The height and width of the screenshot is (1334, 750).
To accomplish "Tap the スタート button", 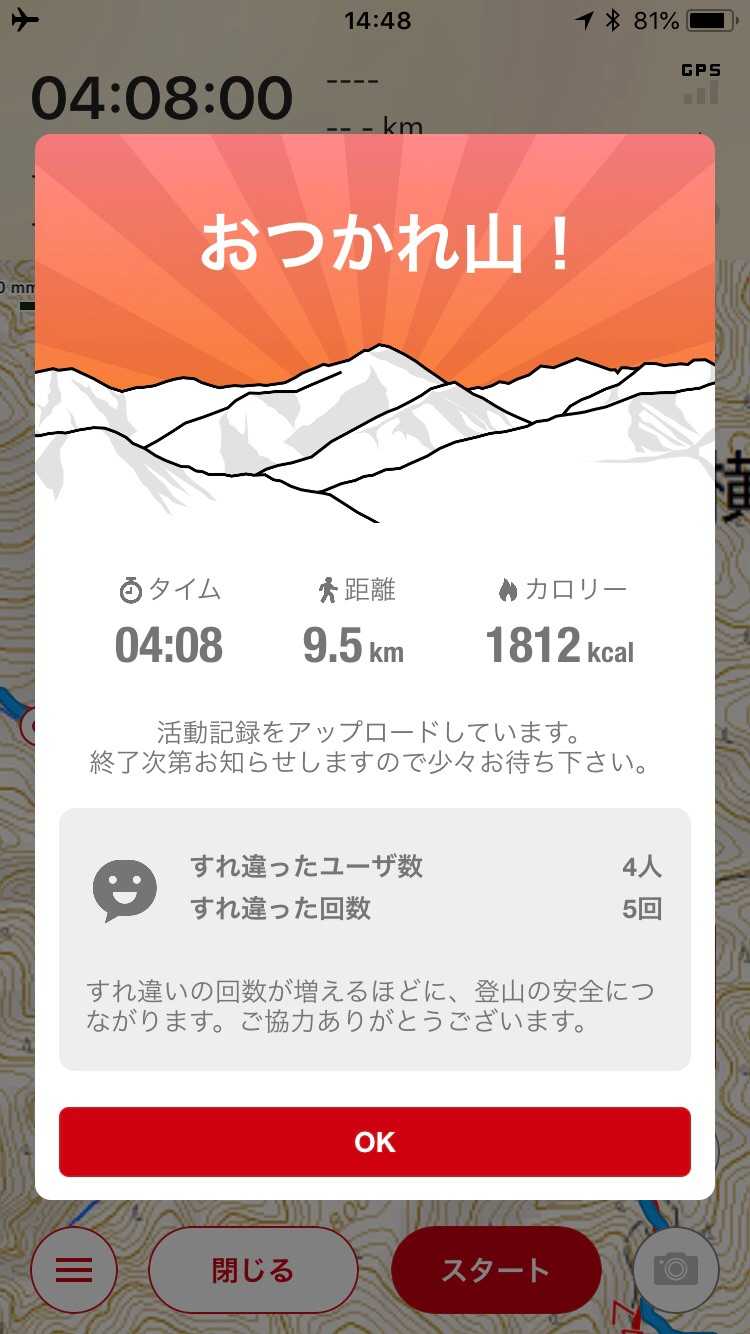I will [496, 1270].
